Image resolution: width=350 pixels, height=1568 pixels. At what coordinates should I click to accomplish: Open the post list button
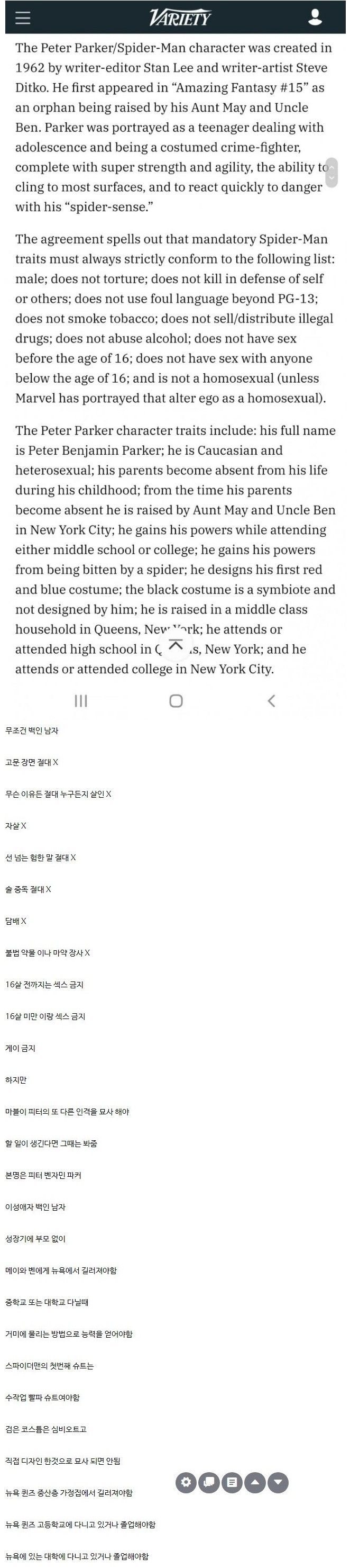point(232,1482)
